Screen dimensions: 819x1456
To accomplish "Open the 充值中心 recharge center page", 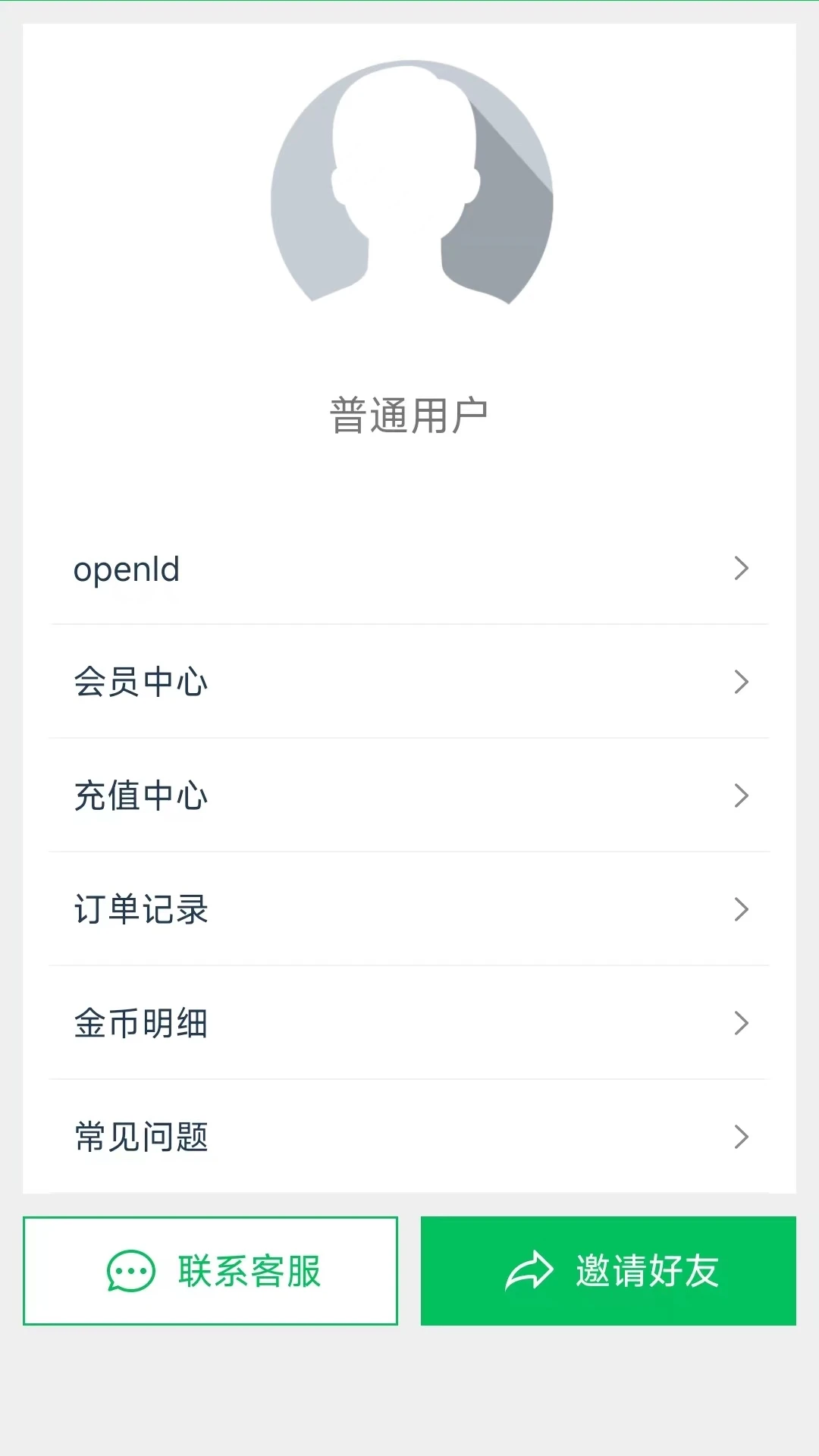I will click(303, 795).
